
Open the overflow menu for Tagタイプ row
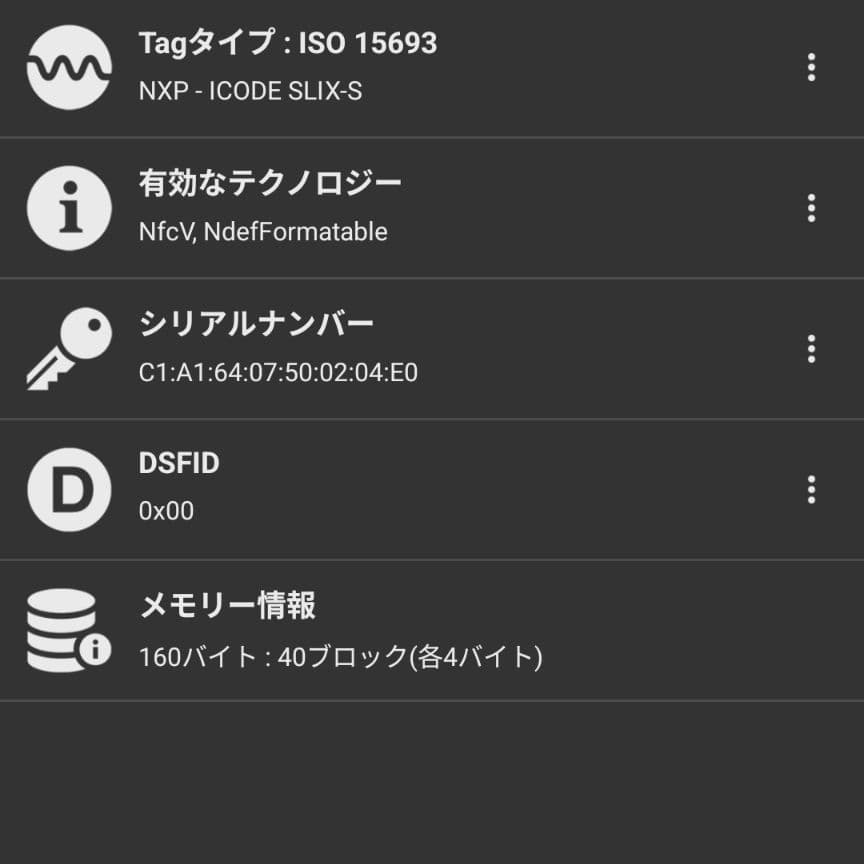point(811,67)
